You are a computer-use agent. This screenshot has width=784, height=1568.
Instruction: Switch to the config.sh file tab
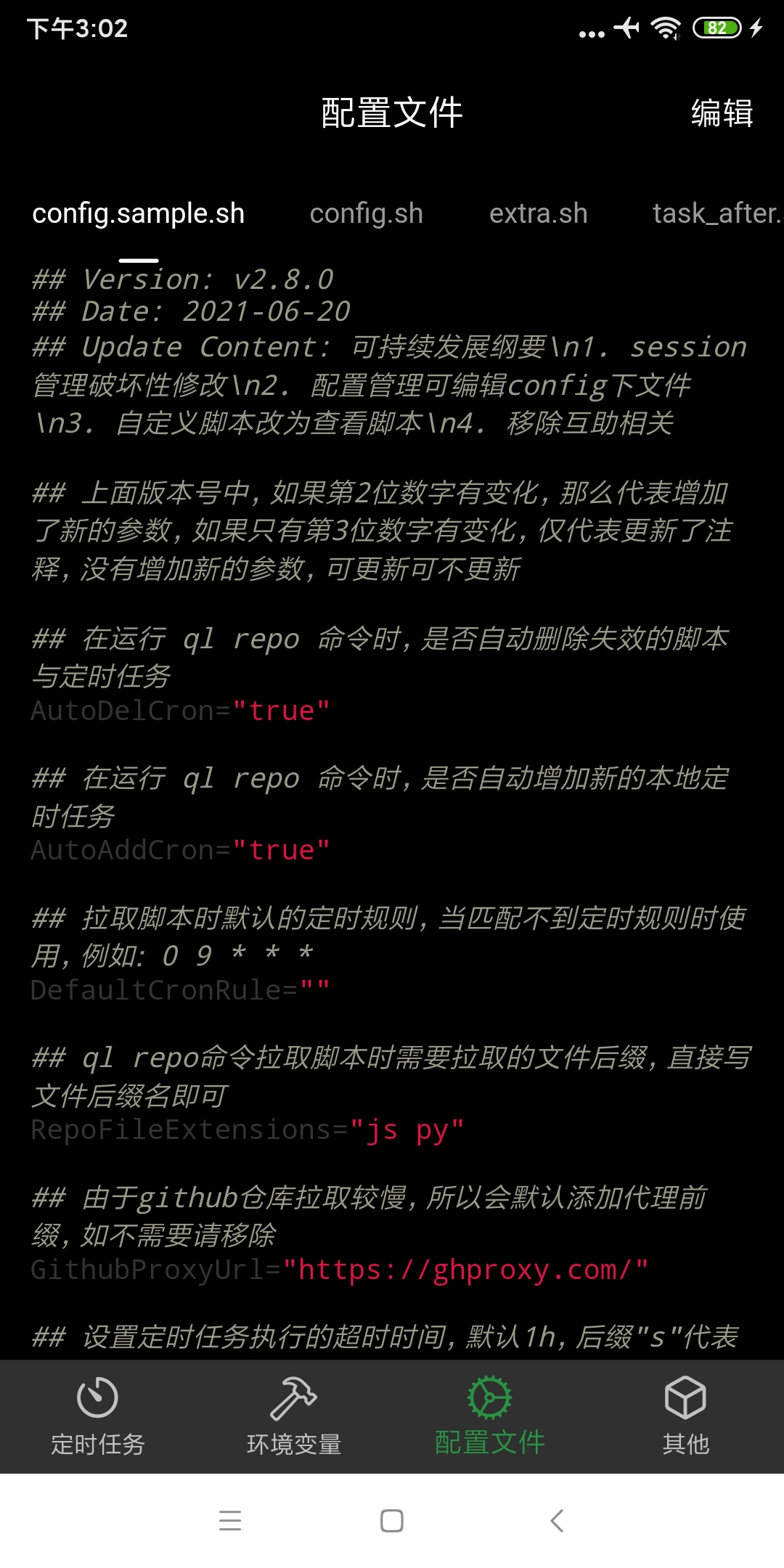pos(366,213)
